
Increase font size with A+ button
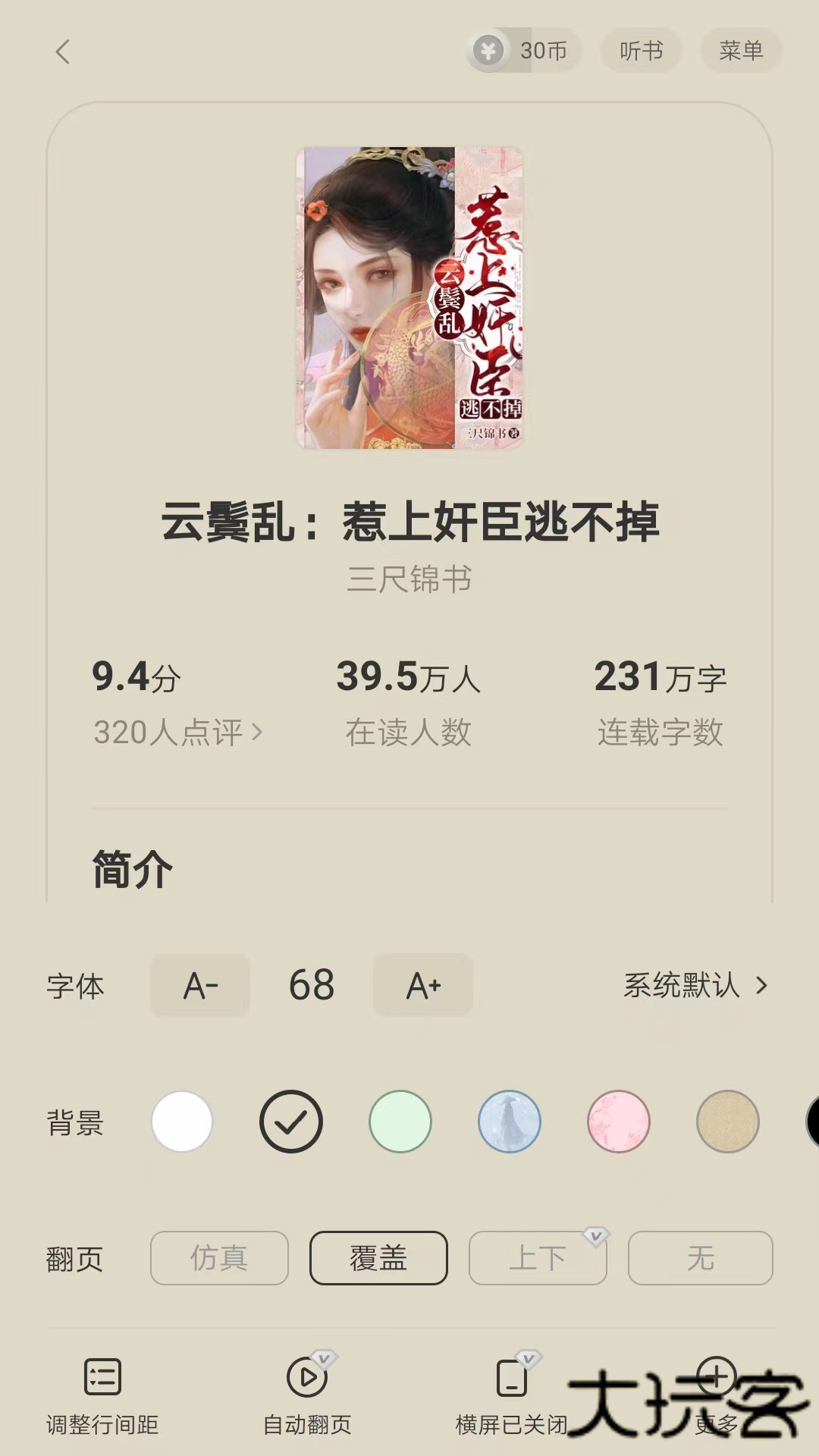pyautogui.click(x=422, y=986)
